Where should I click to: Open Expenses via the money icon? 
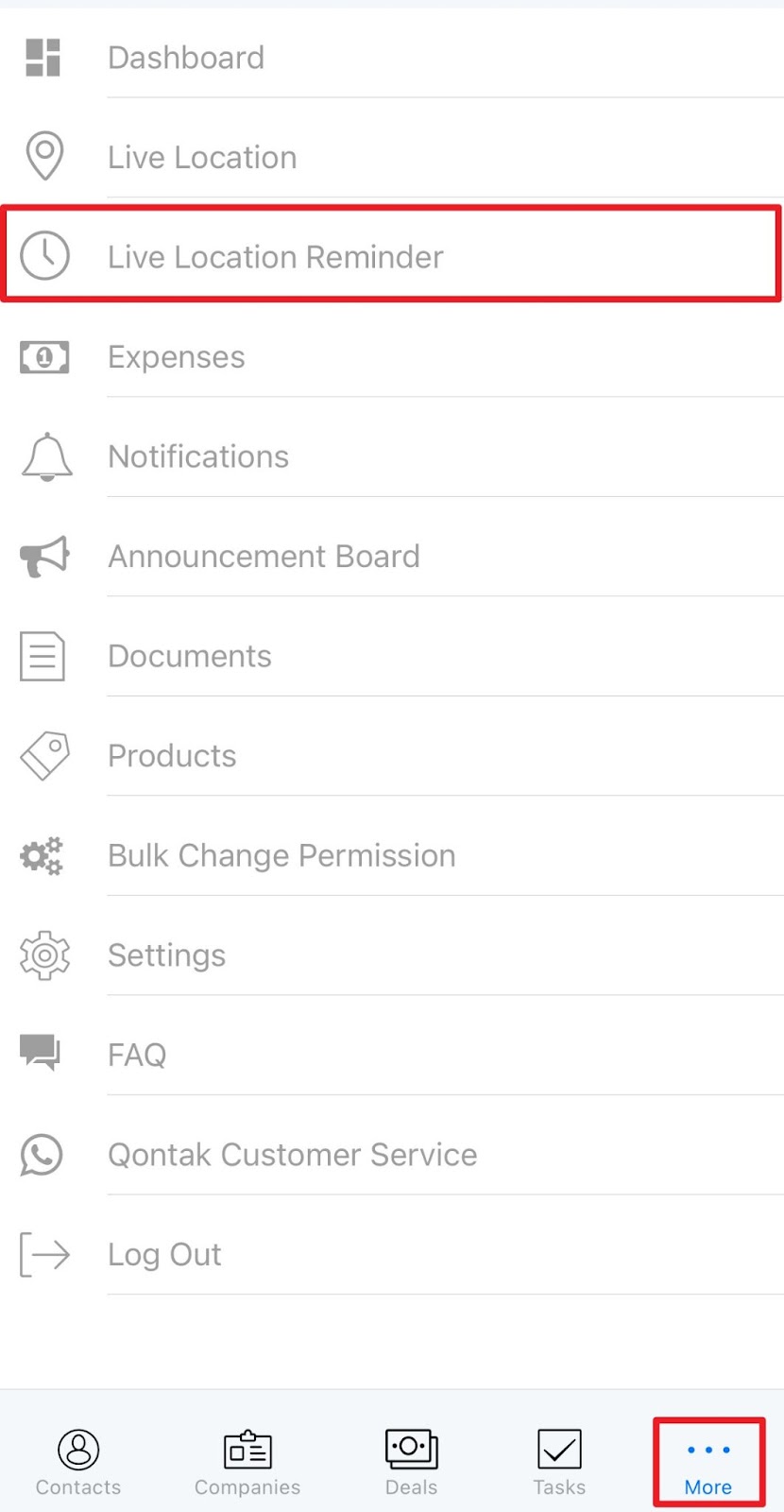[44, 356]
